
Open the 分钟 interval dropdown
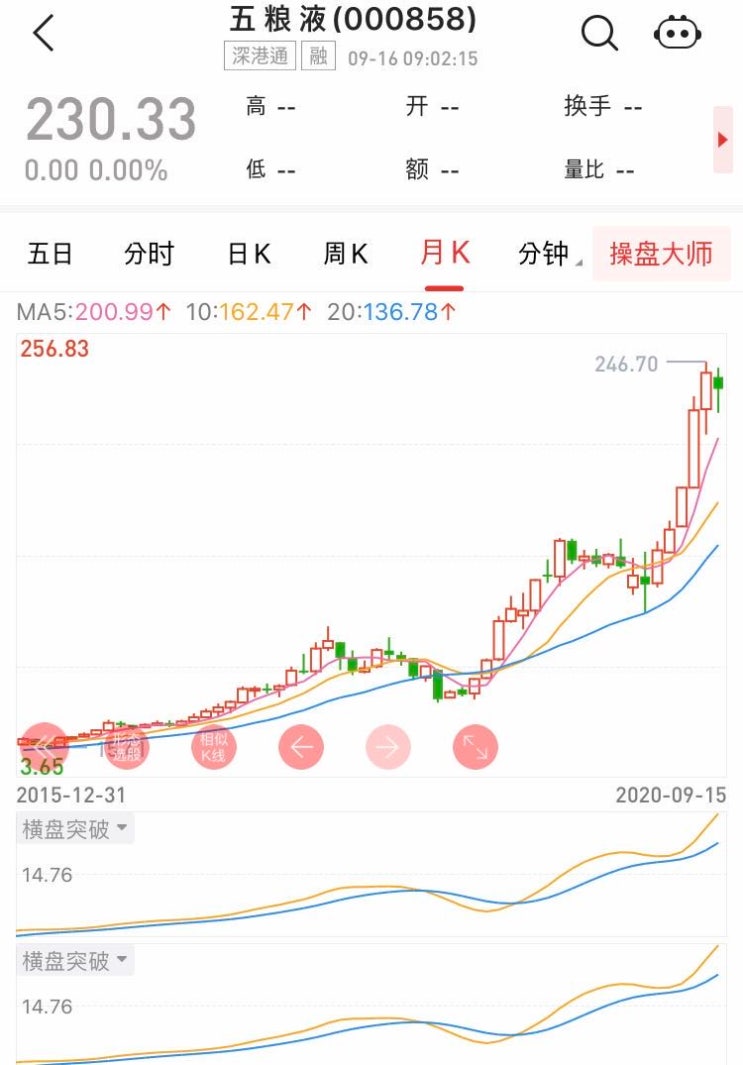tap(542, 255)
